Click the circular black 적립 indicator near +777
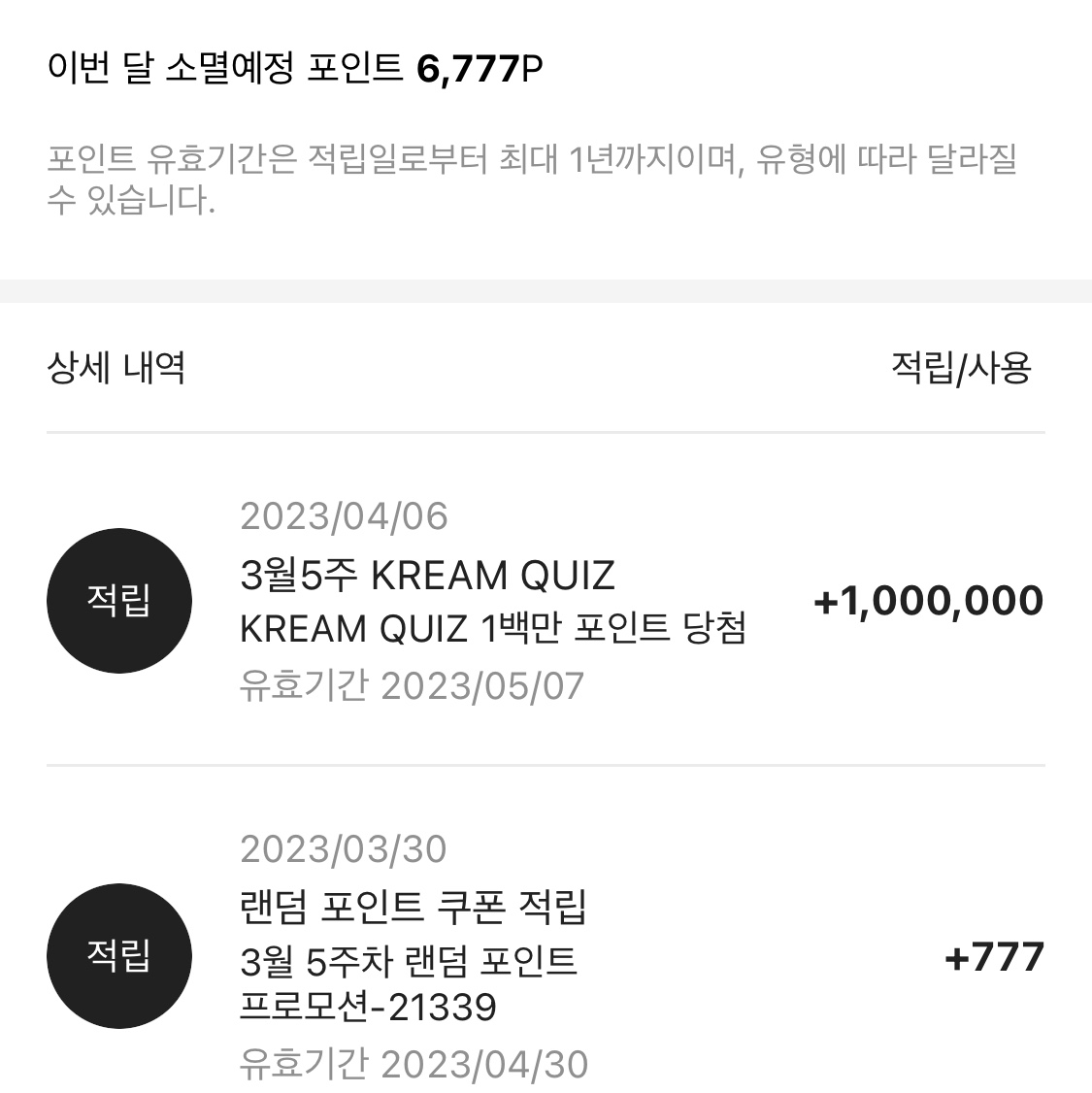 (118, 955)
